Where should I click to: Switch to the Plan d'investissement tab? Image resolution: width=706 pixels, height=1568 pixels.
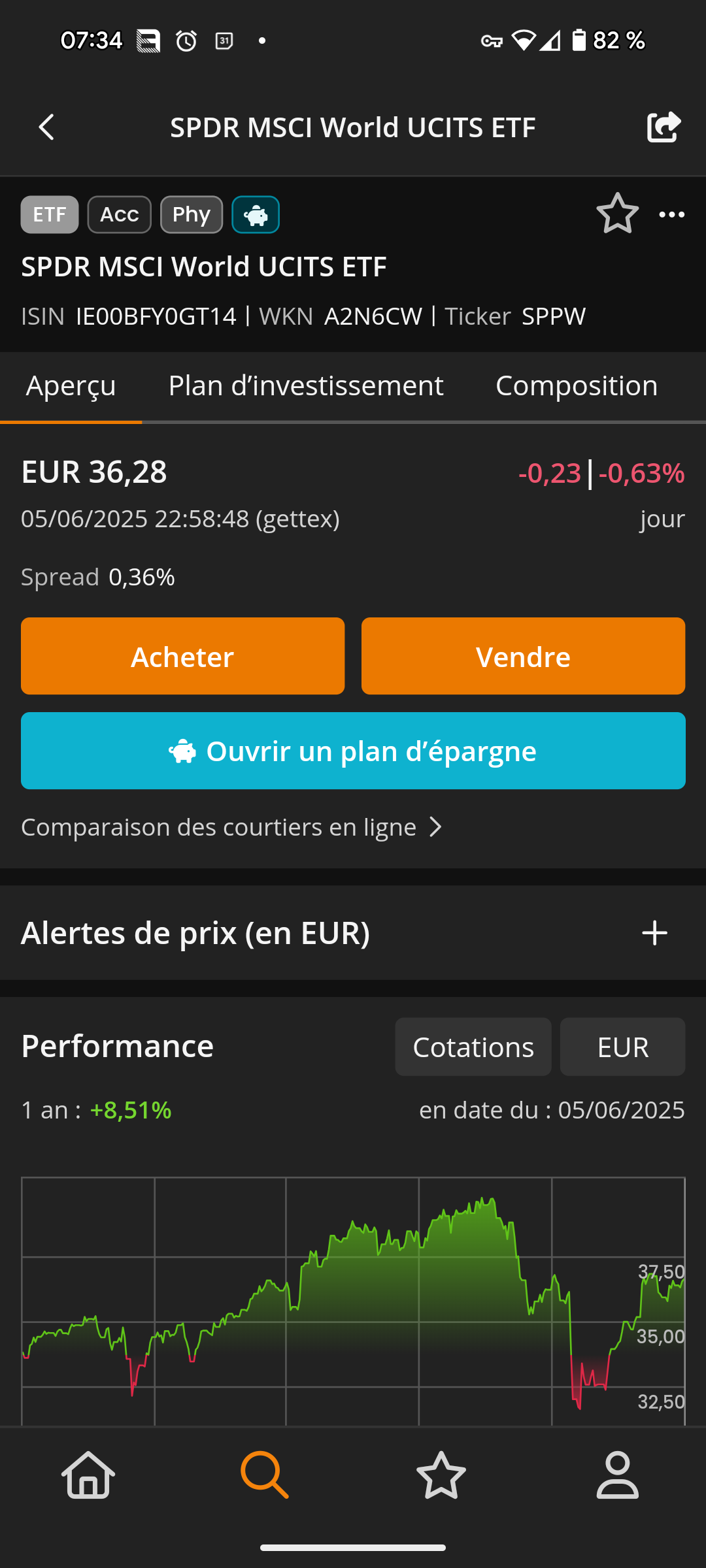click(x=306, y=386)
